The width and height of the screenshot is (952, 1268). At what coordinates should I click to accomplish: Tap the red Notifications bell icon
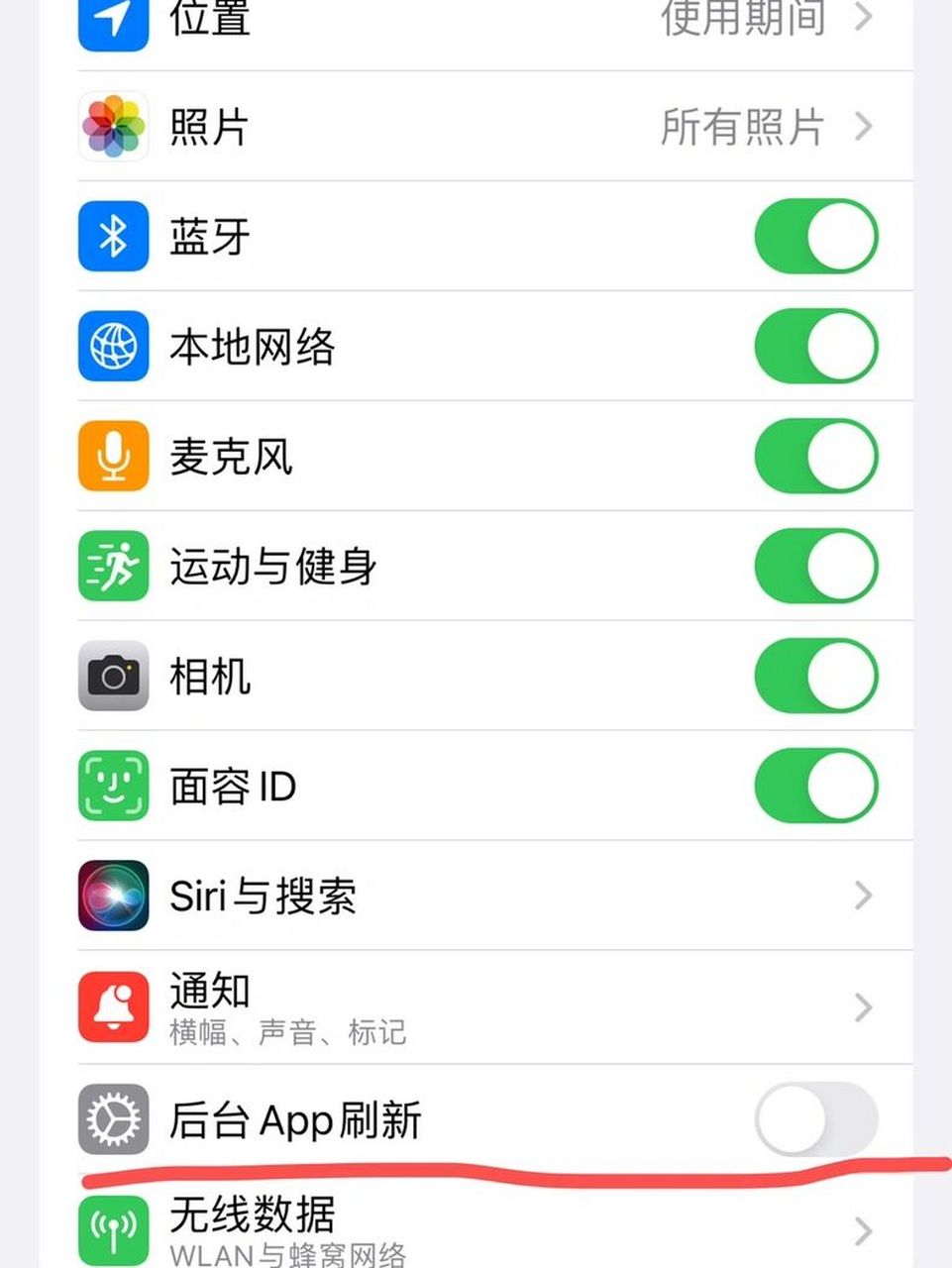tap(112, 1005)
